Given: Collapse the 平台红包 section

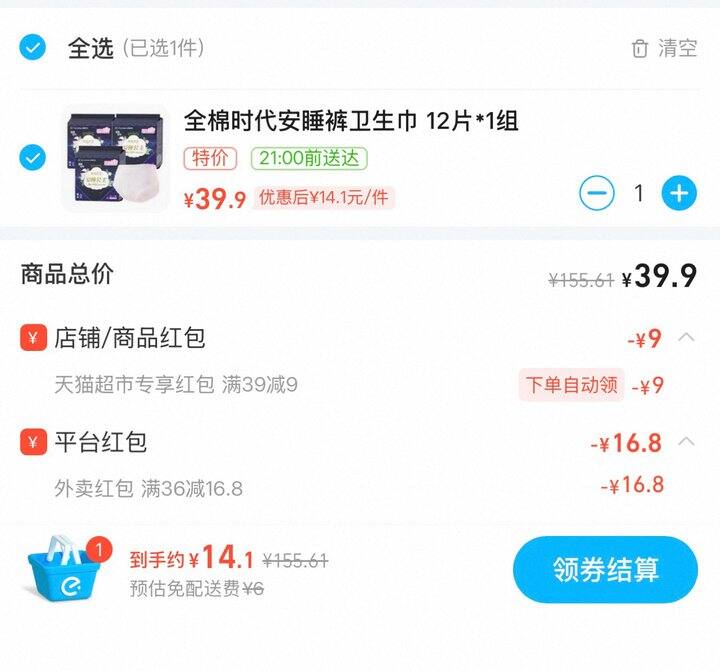Looking at the screenshot, I should [x=686, y=441].
